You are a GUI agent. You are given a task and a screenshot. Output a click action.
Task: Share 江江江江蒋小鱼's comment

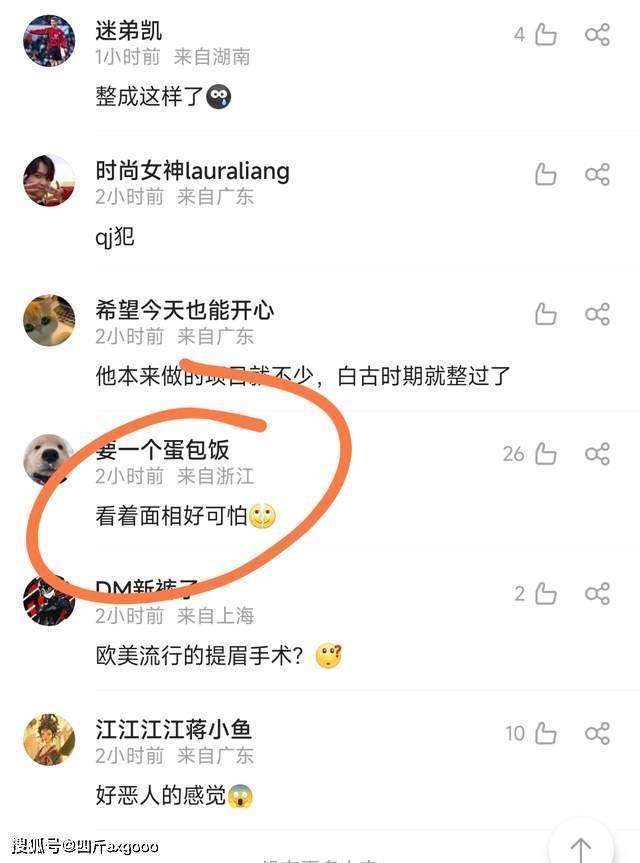coord(597,733)
